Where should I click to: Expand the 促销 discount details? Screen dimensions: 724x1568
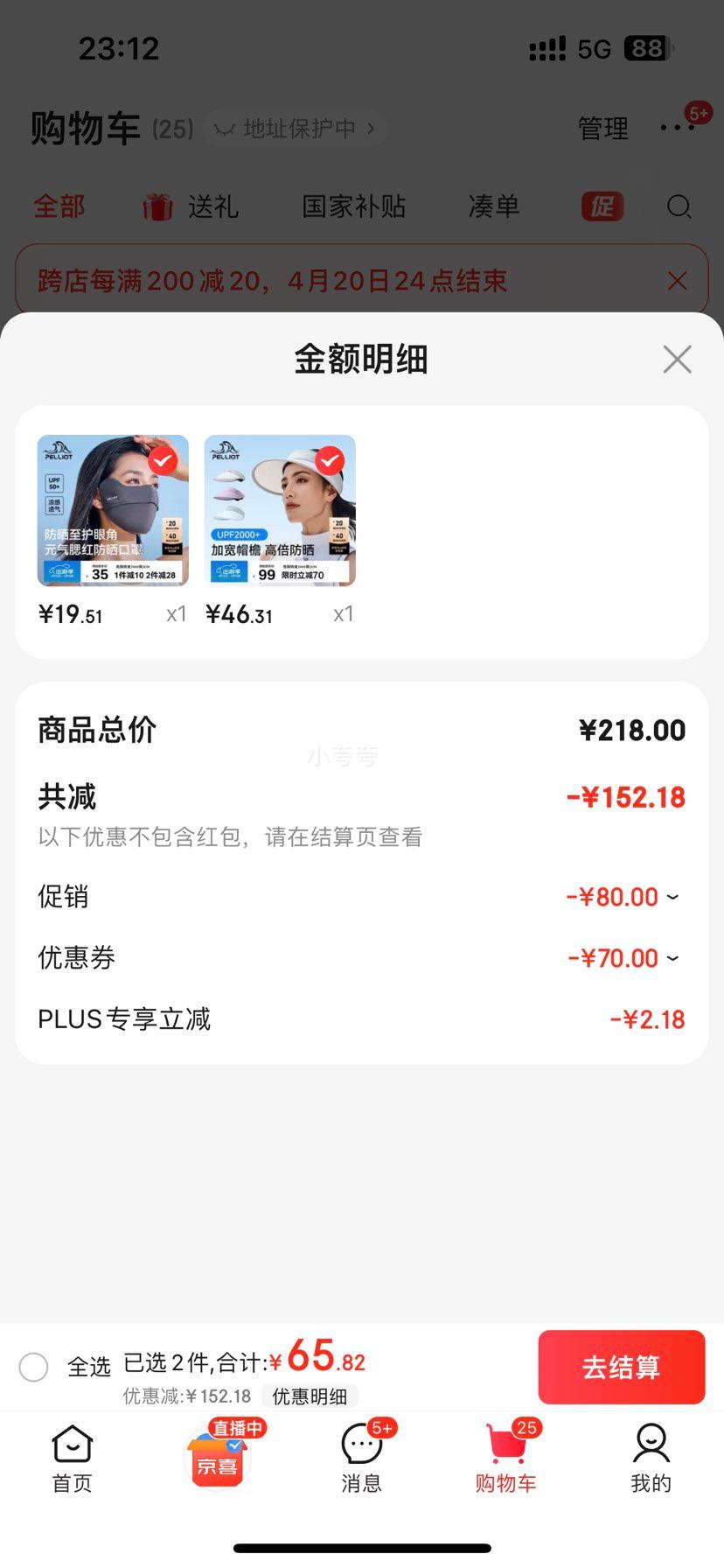click(x=623, y=897)
